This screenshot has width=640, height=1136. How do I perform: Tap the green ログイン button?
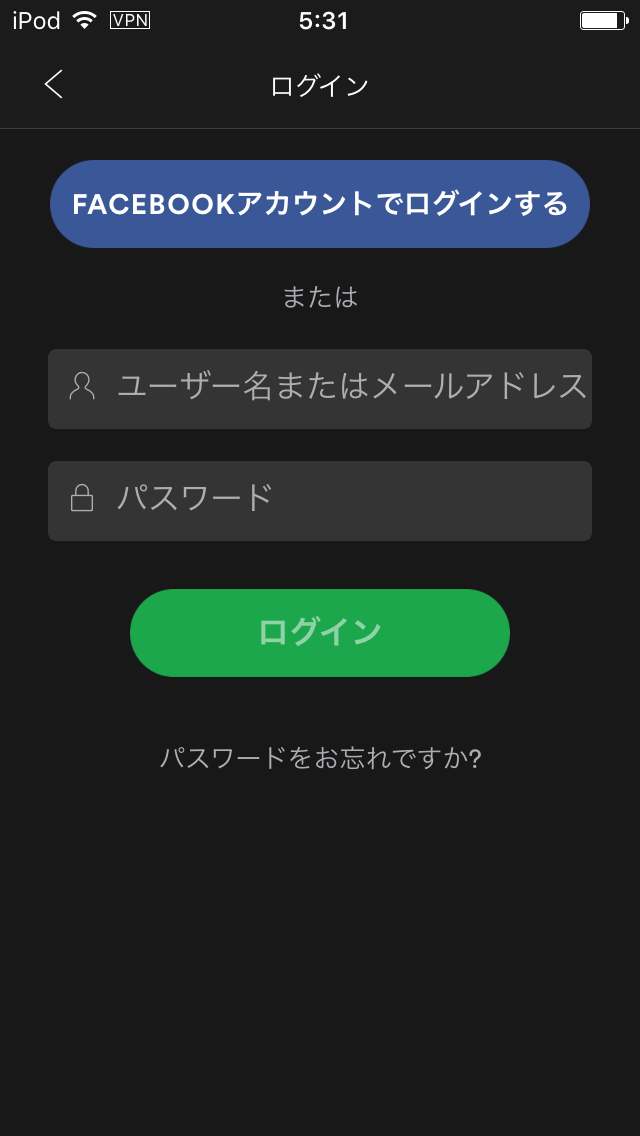(320, 632)
